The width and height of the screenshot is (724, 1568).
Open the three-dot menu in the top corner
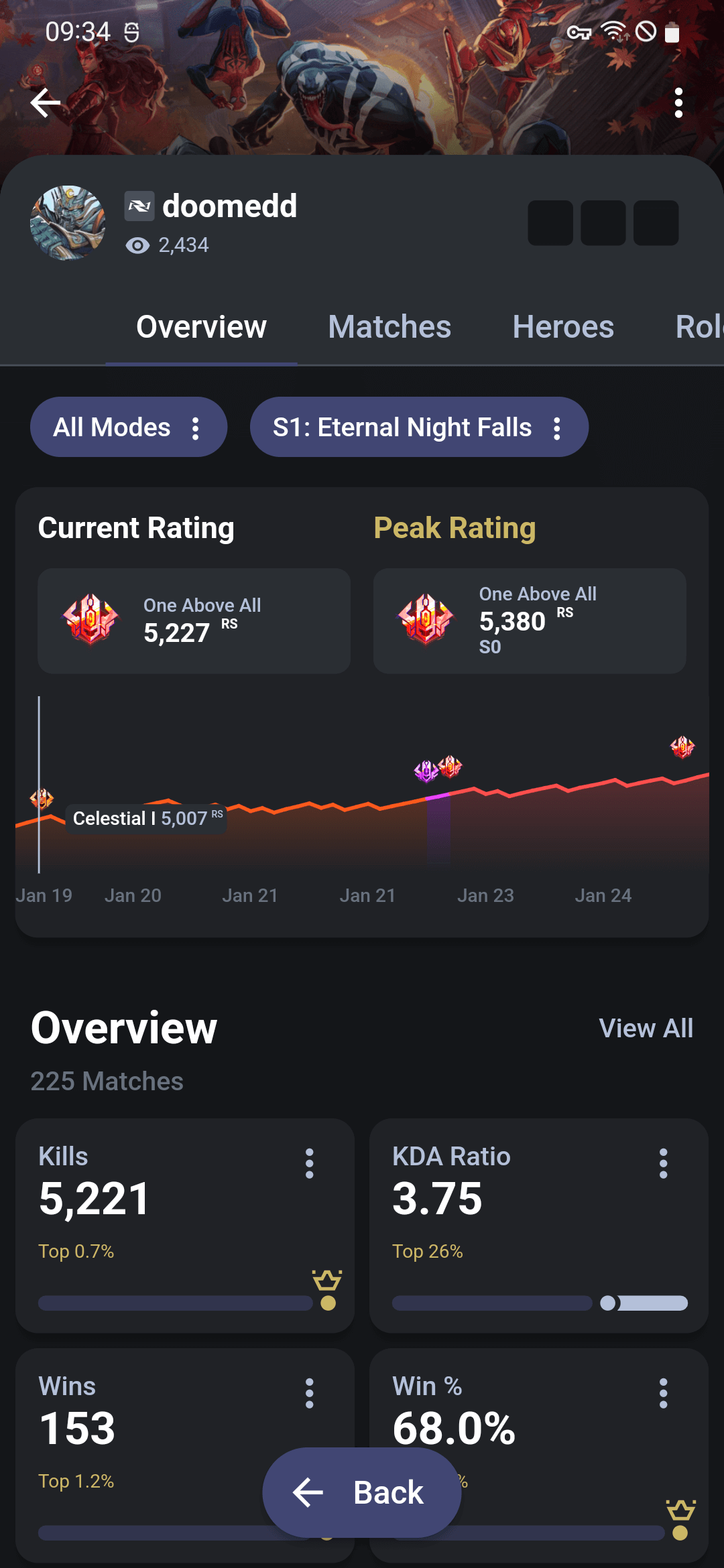(x=679, y=103)
